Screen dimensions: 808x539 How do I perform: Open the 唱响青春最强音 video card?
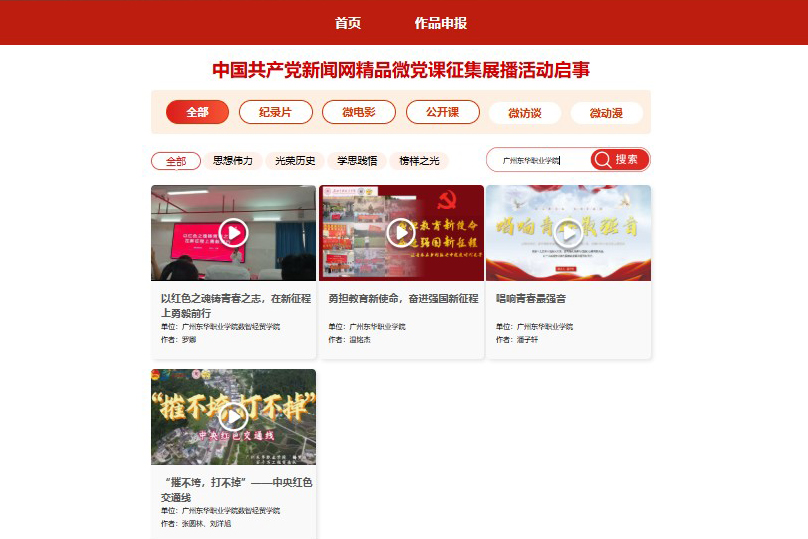568,233
